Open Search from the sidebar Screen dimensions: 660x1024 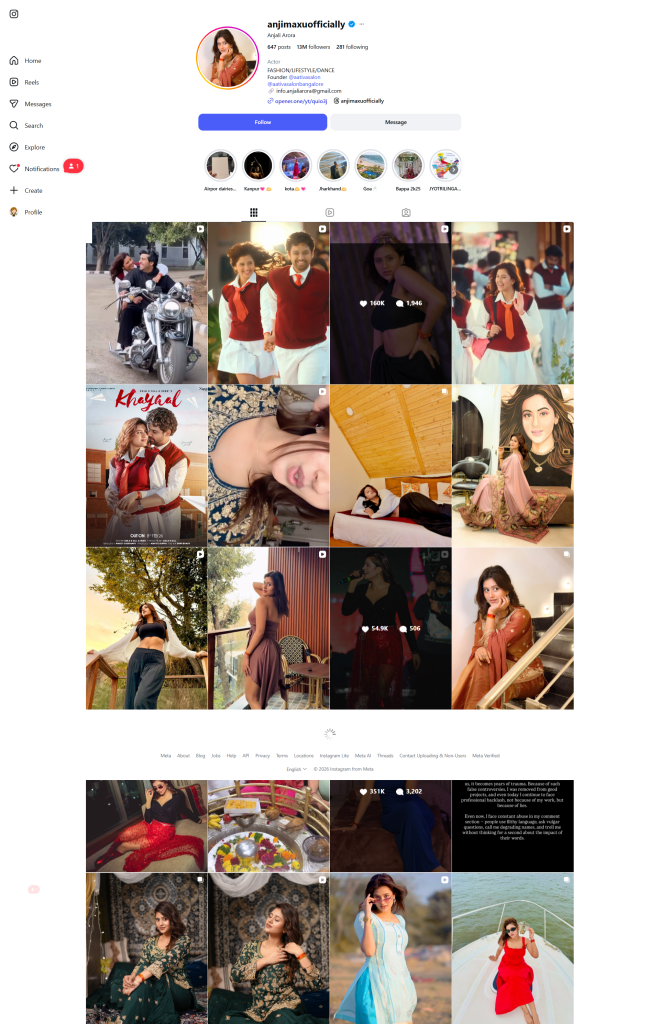point(34,126)
